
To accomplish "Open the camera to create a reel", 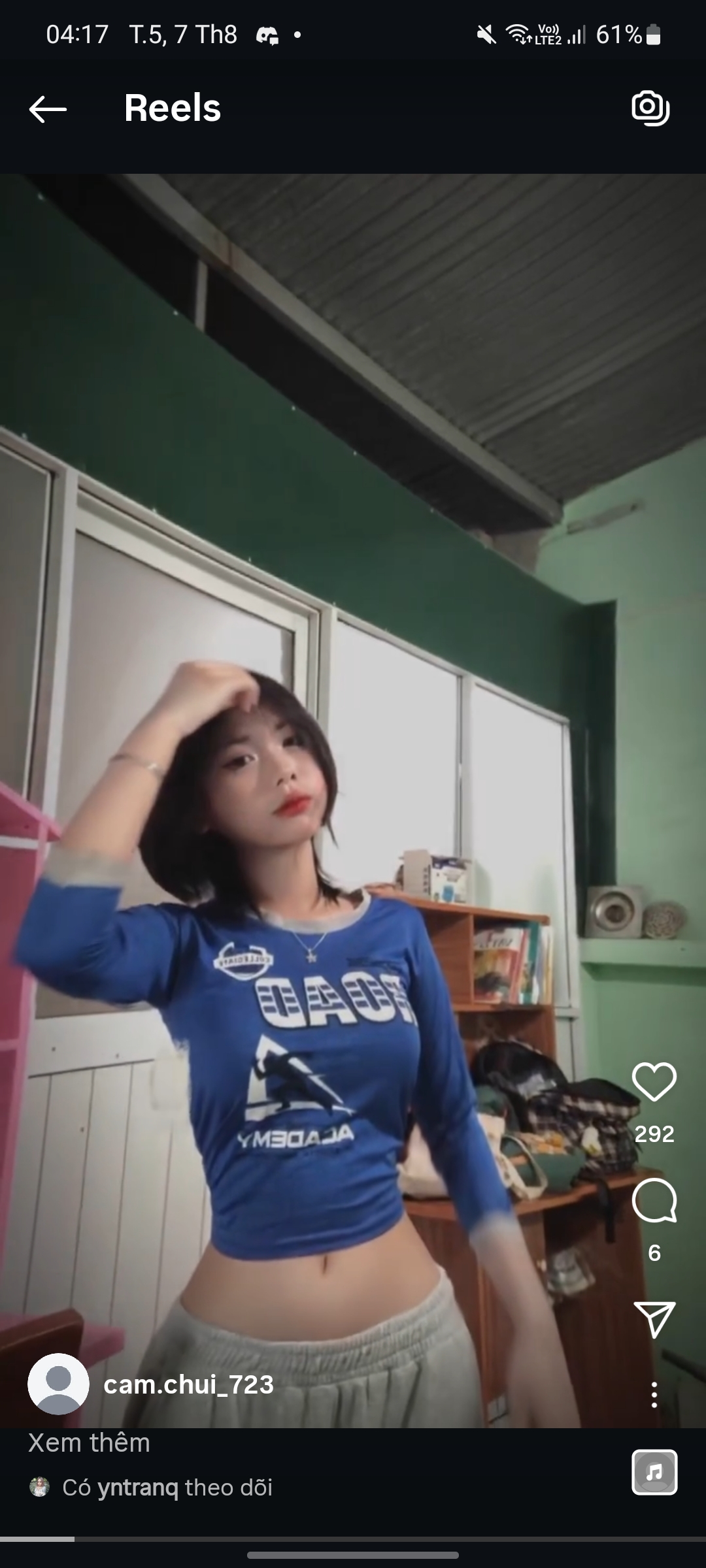I will [650, 108].
